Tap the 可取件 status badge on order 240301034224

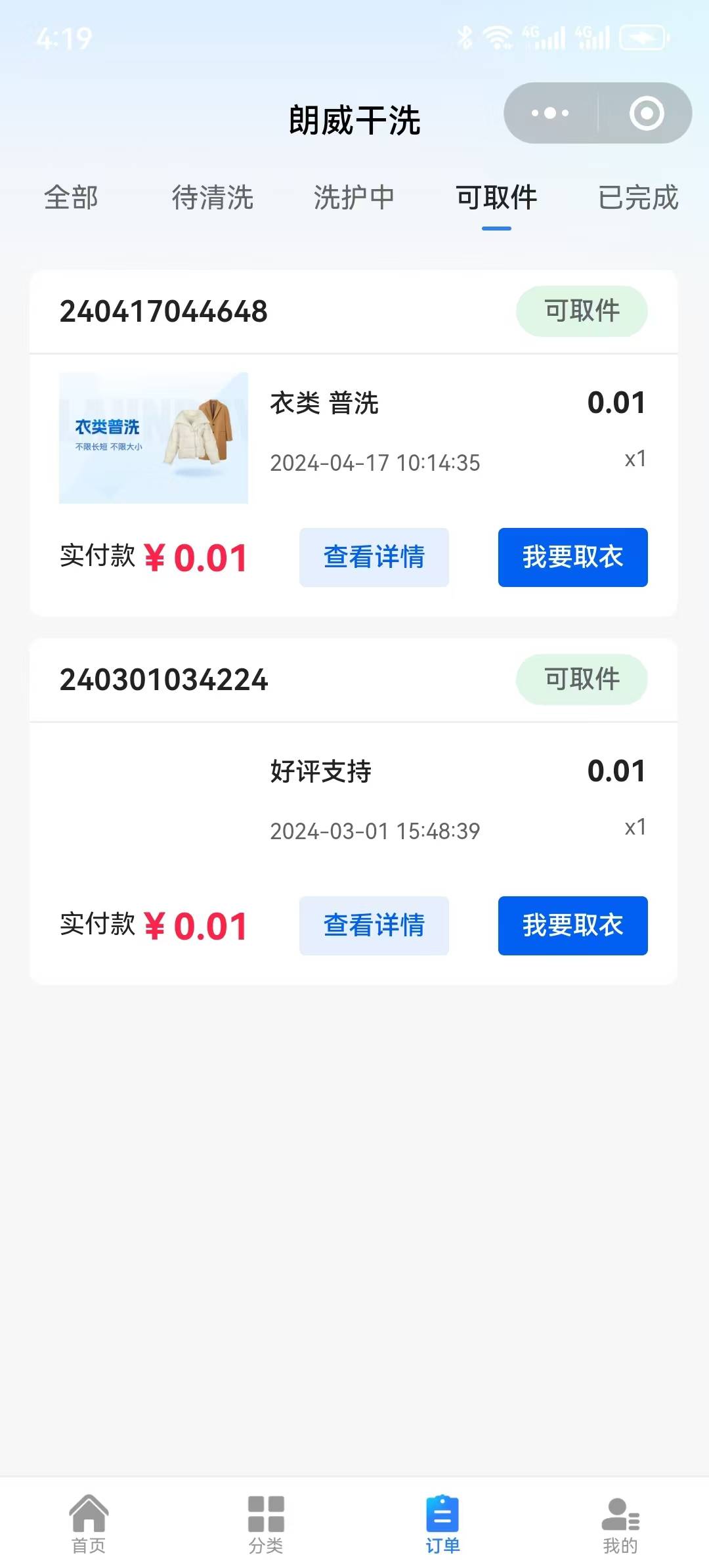(582, 680)
